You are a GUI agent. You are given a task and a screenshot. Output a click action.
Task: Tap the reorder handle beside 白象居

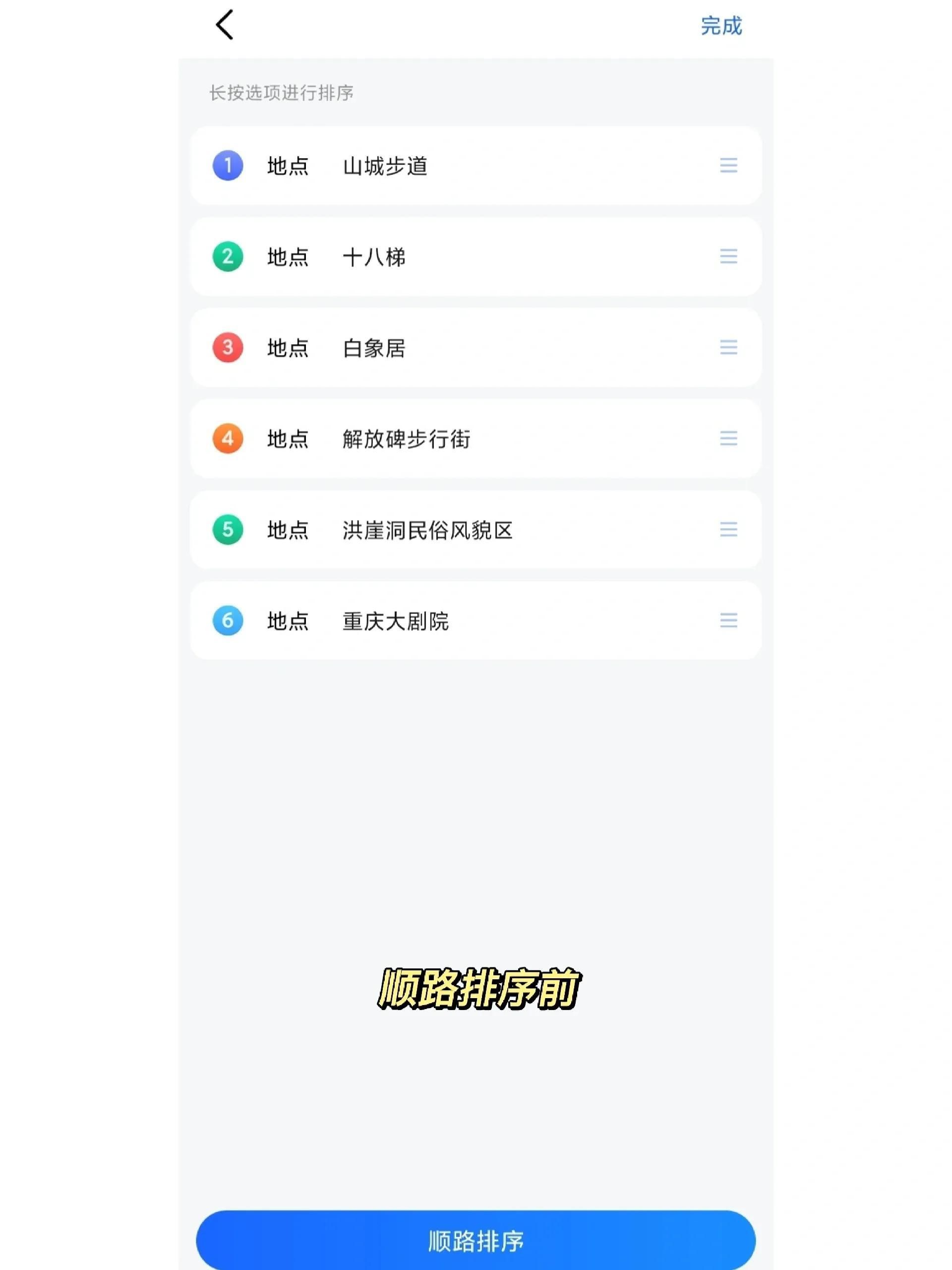[728, 347]
